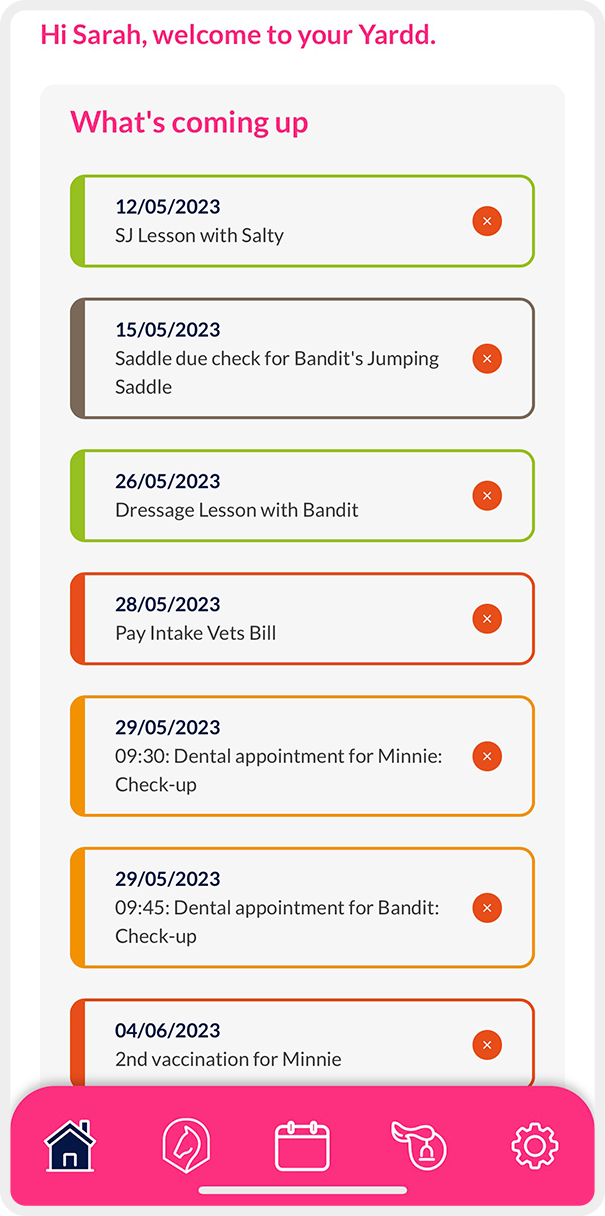Dismiss the SJ Lesson with Salty reminder
605x1216 pixels.
487,221
